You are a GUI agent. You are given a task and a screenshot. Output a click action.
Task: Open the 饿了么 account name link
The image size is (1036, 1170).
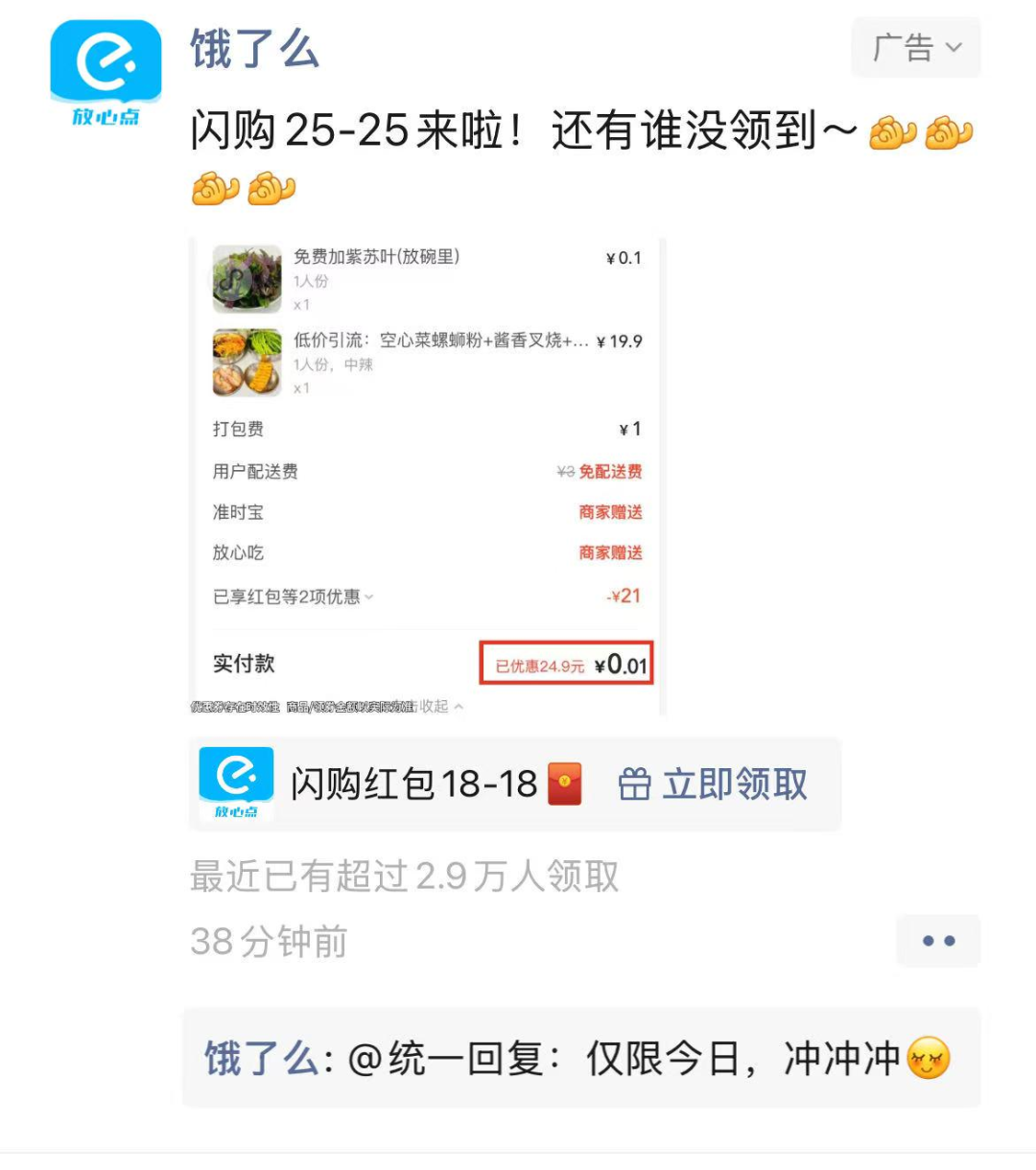click(254, 48)
